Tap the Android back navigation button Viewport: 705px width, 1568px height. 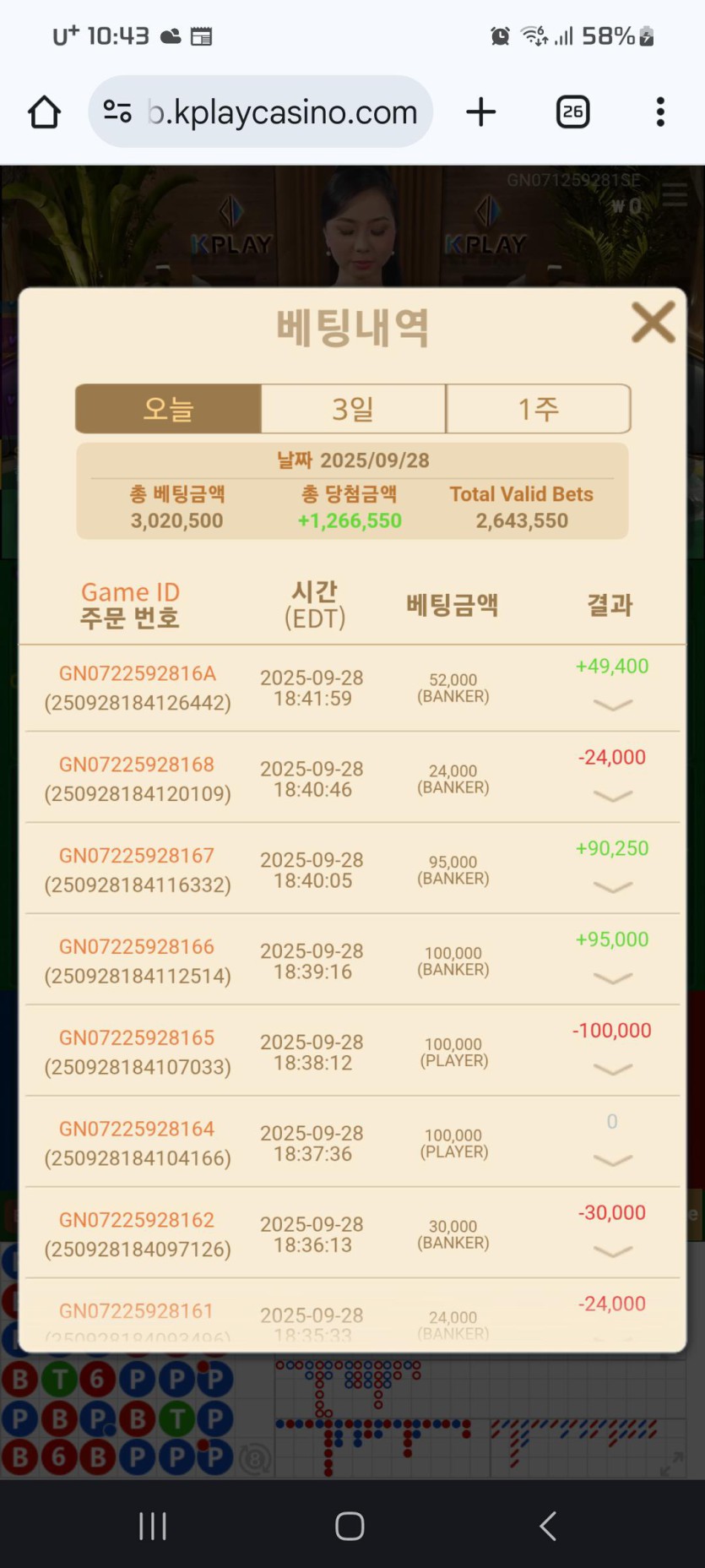tap(547, 1526)
